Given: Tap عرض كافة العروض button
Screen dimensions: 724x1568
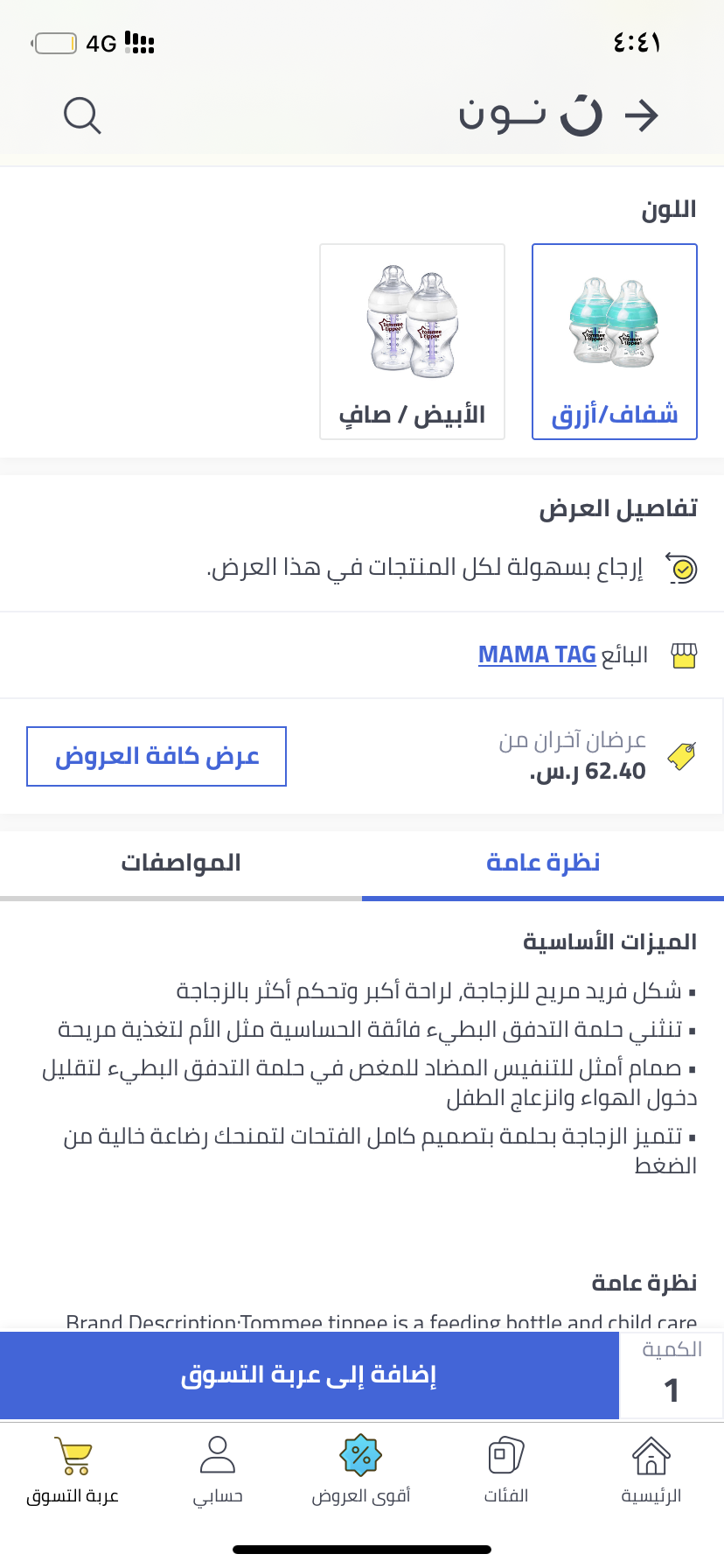Looking at the screenshot, I should pyautogui.click(x=157, y=756).
